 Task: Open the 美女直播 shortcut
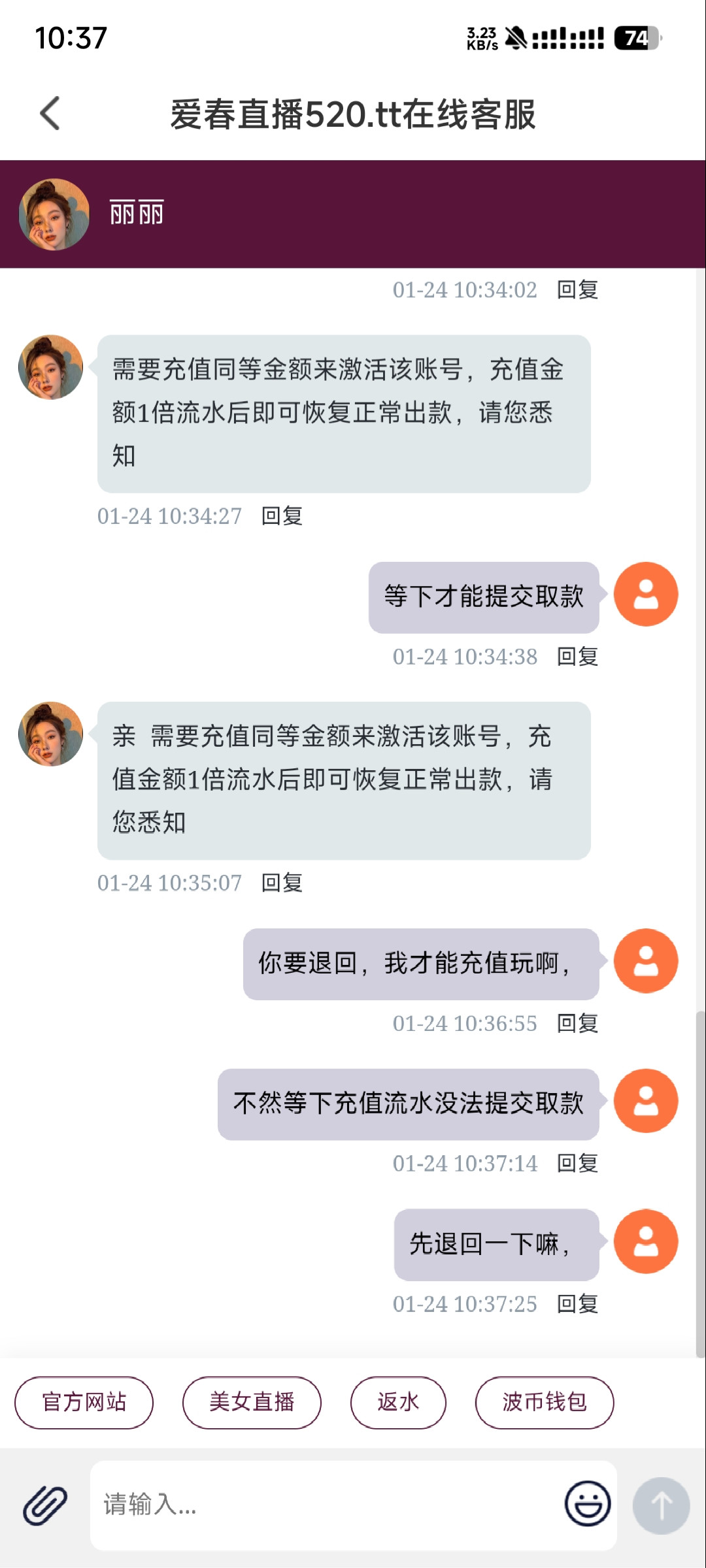point(252,1402)
